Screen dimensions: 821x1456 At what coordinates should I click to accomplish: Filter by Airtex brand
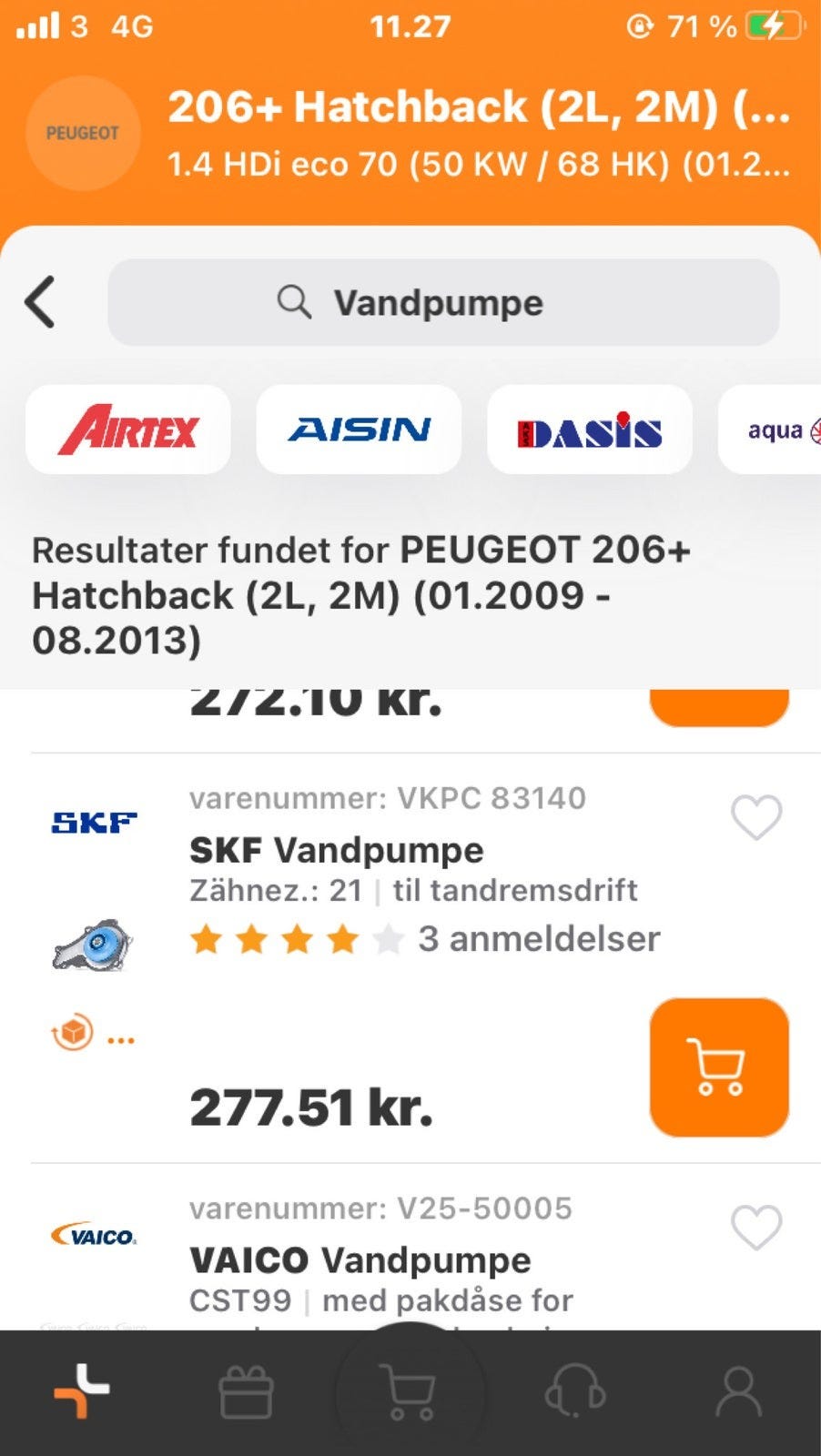click(x=128, y=430)
